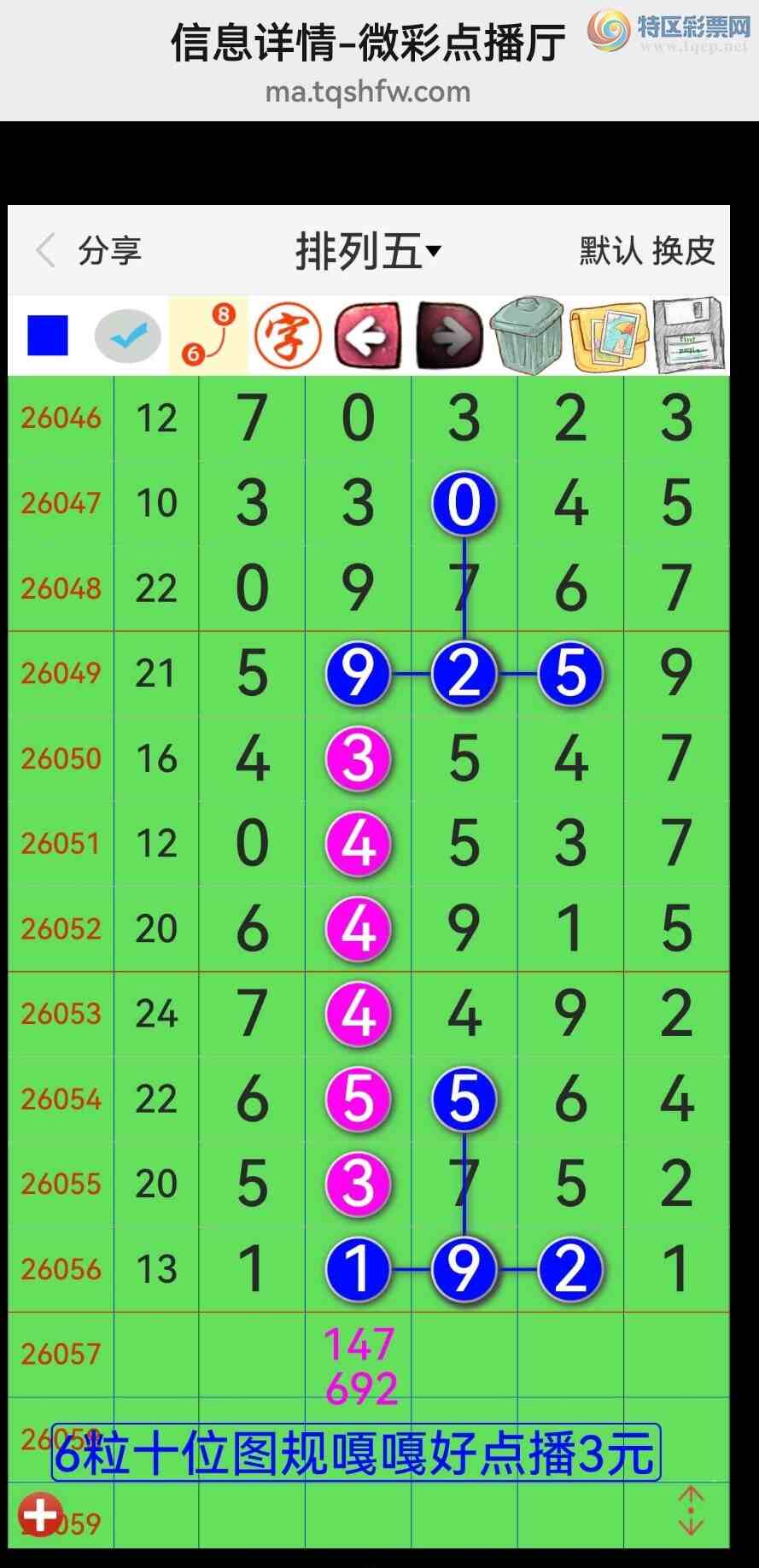Image resolution: width=759 pixels, height=1568 pixels.
Task: Open the photo album folder icon
Action: tap(608, 336)
